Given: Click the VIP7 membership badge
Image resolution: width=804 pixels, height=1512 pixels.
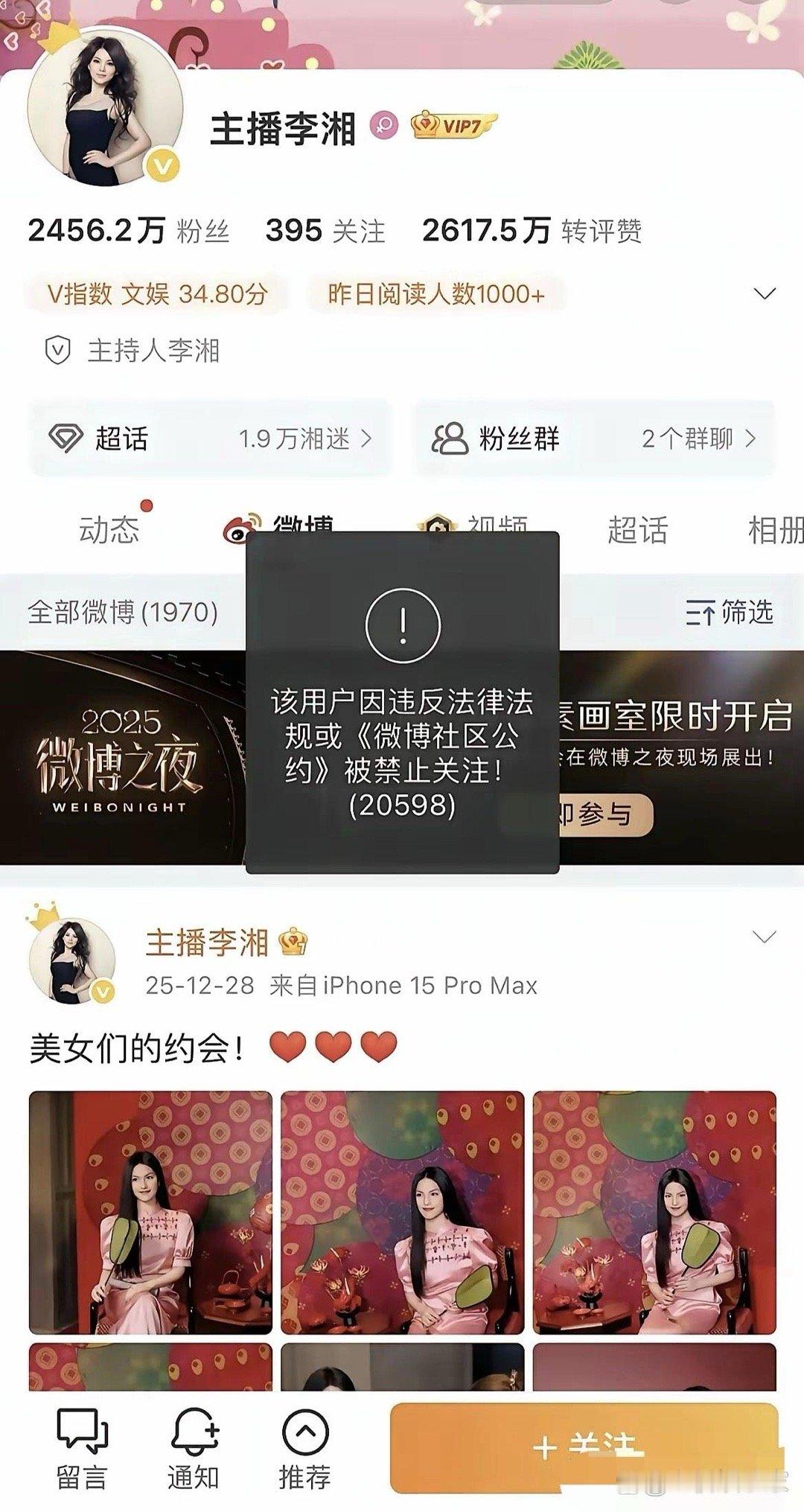Looking at the screenshot, I should [x=453, y=124].
